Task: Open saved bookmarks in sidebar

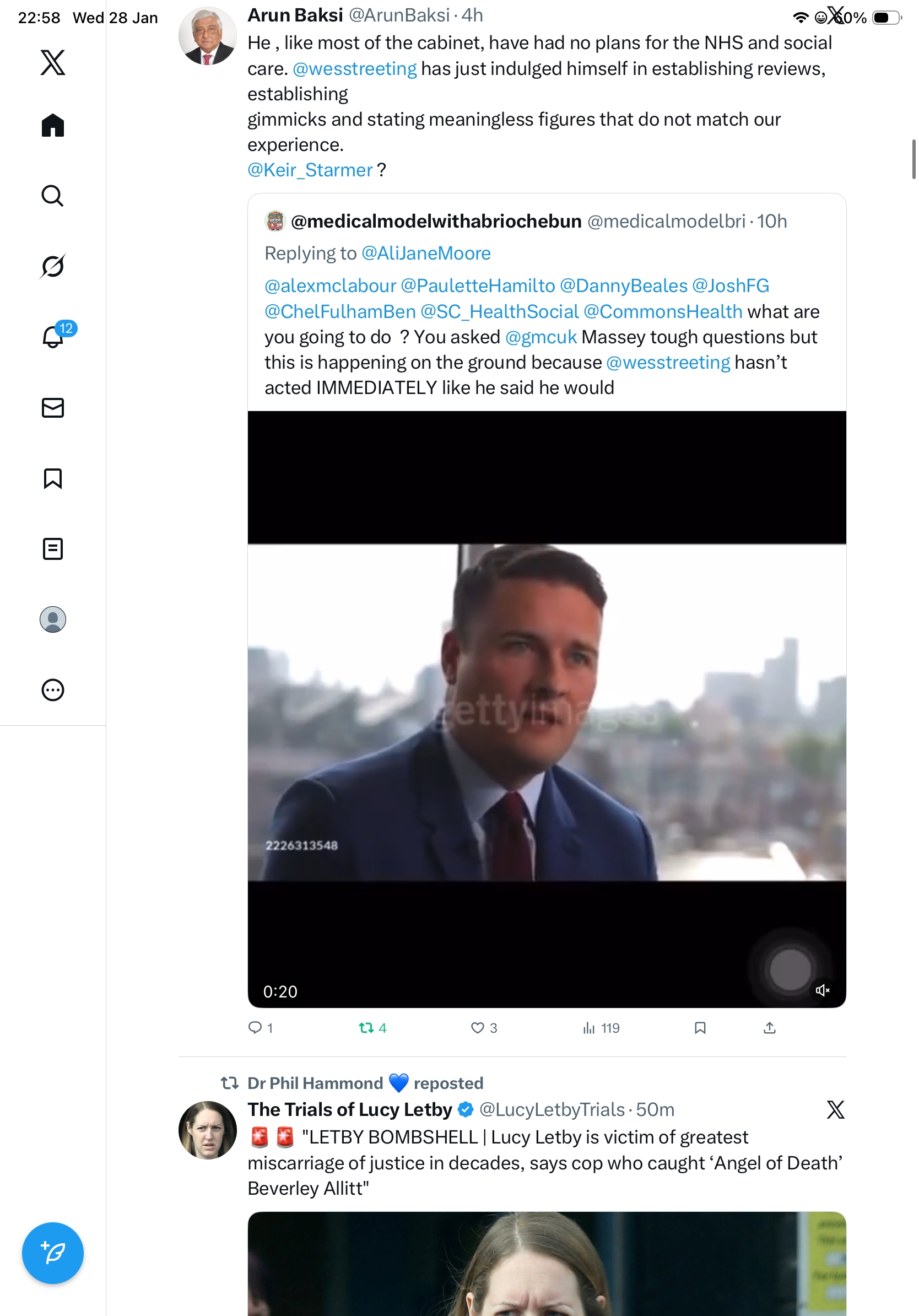Action: tap(53, 478)
